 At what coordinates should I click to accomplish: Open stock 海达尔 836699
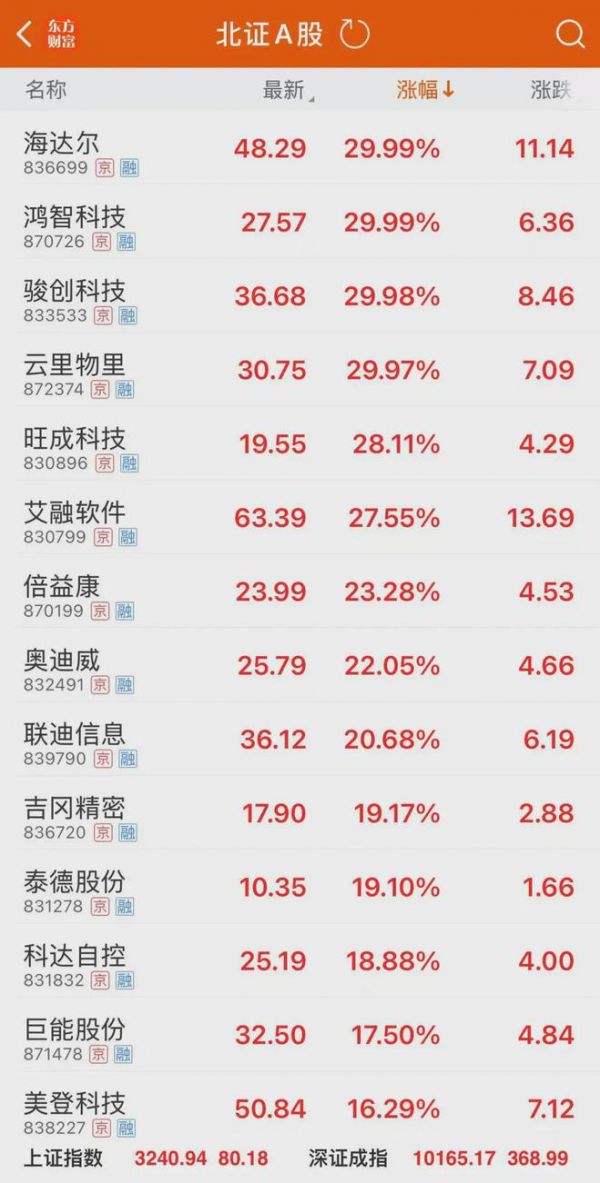(x=300, y=149)
